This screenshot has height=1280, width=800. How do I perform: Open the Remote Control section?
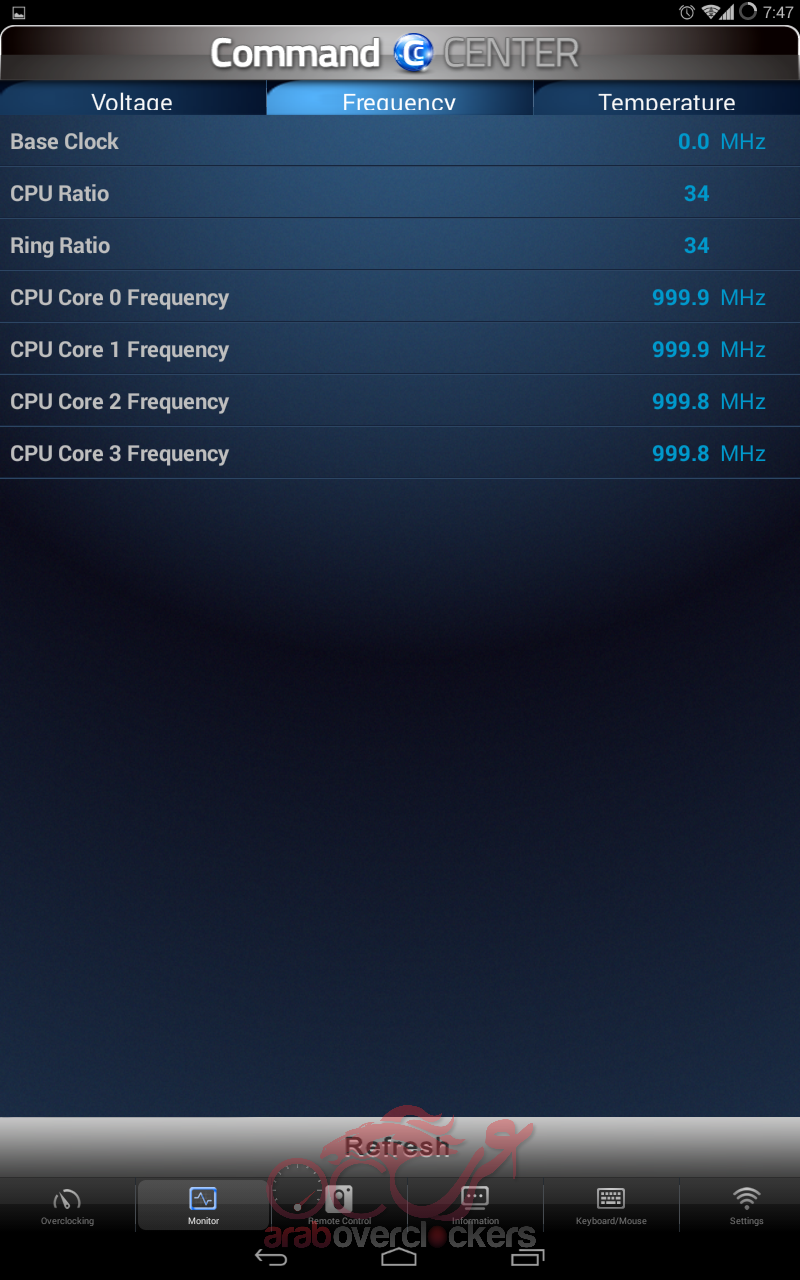click(339, 1205)
